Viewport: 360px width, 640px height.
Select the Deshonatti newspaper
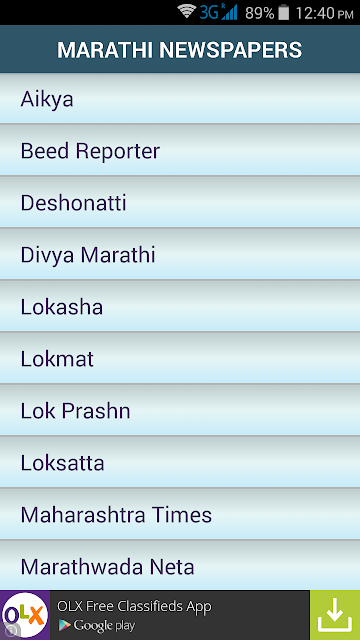180,202
